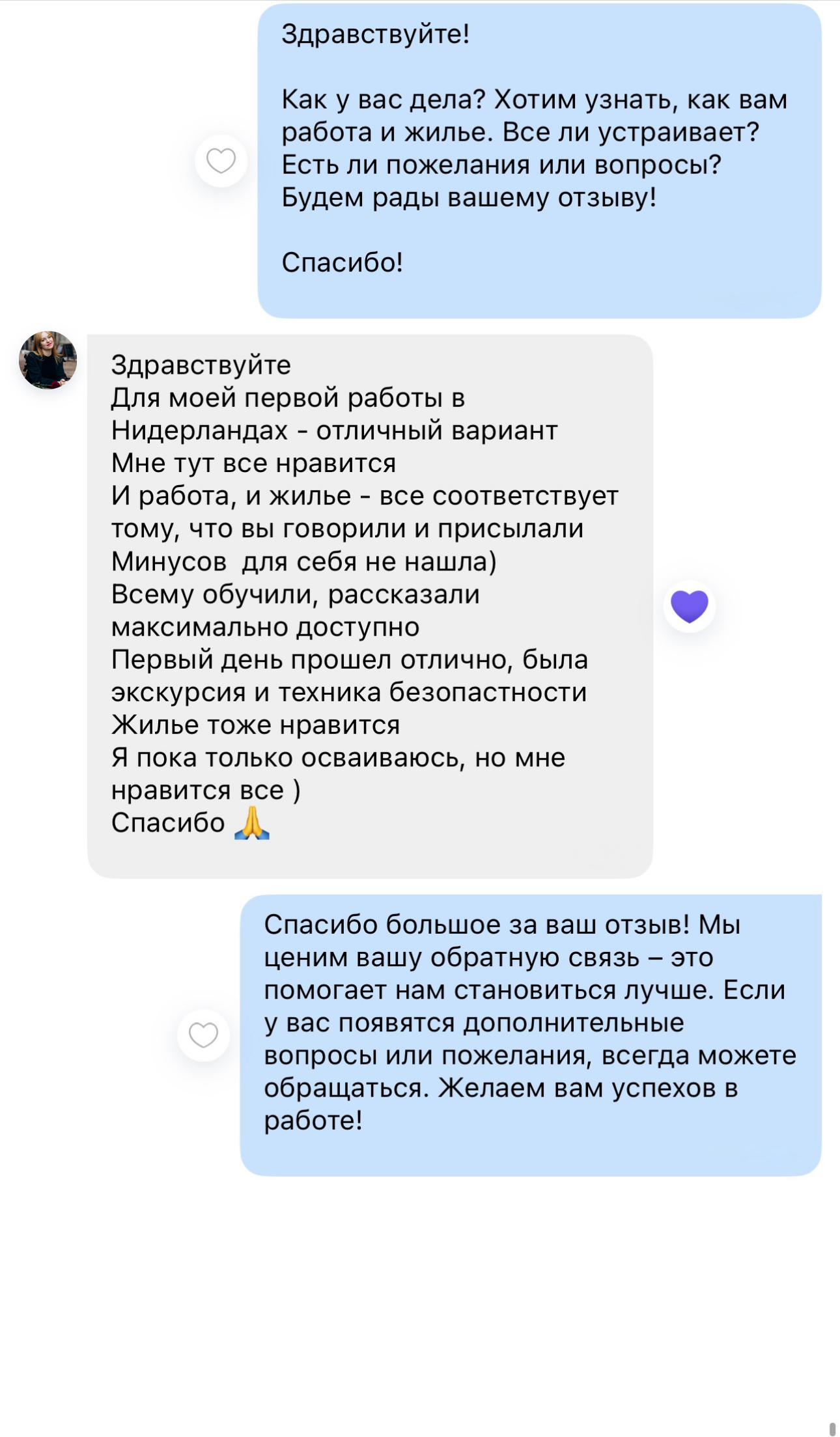The width and height of the screenshot is (840, 1437).
Task: Like the message starting "Здравствуйте! Как у вас дела?"
Action: tap(221, 161)
